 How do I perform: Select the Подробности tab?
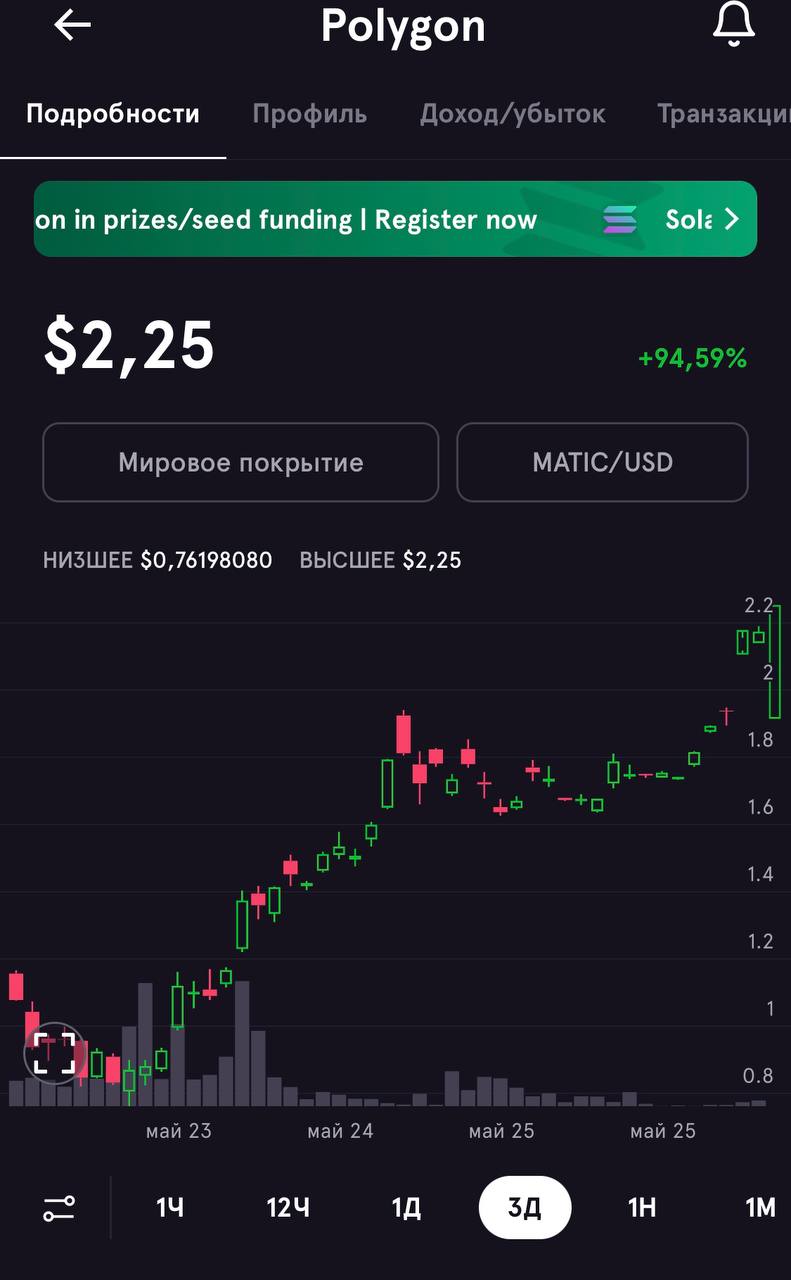[x=113, y=114]
